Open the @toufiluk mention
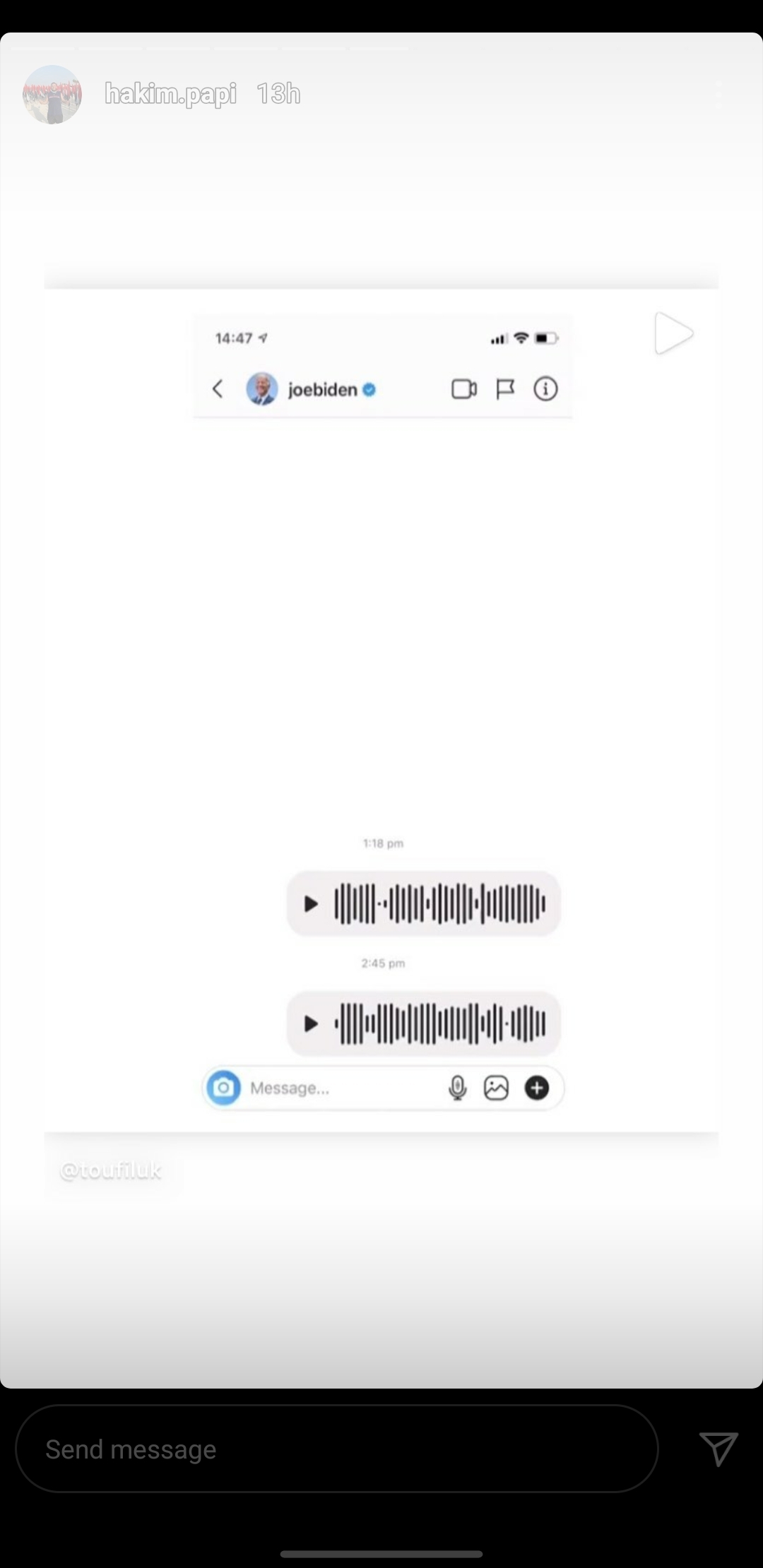 tap(111, 1170)
